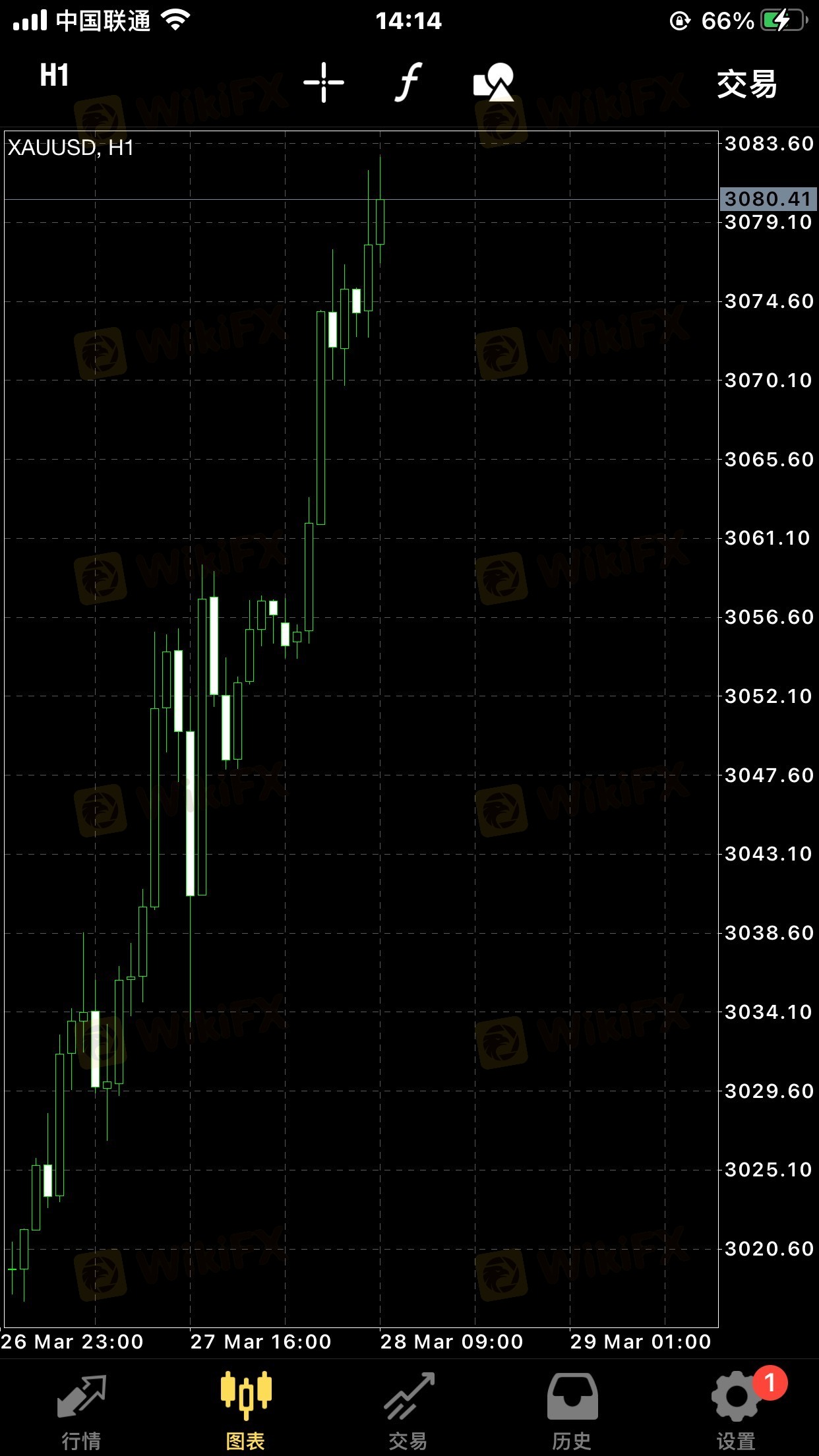This screenshot has width=819, height=1456.
Task: Open the chart objects shapes tool
Action: click(x=493, y=82)
